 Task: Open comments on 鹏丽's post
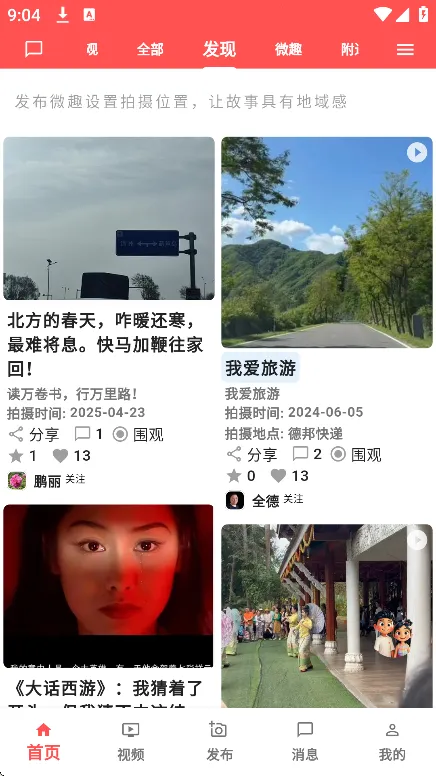coord(88,434)
